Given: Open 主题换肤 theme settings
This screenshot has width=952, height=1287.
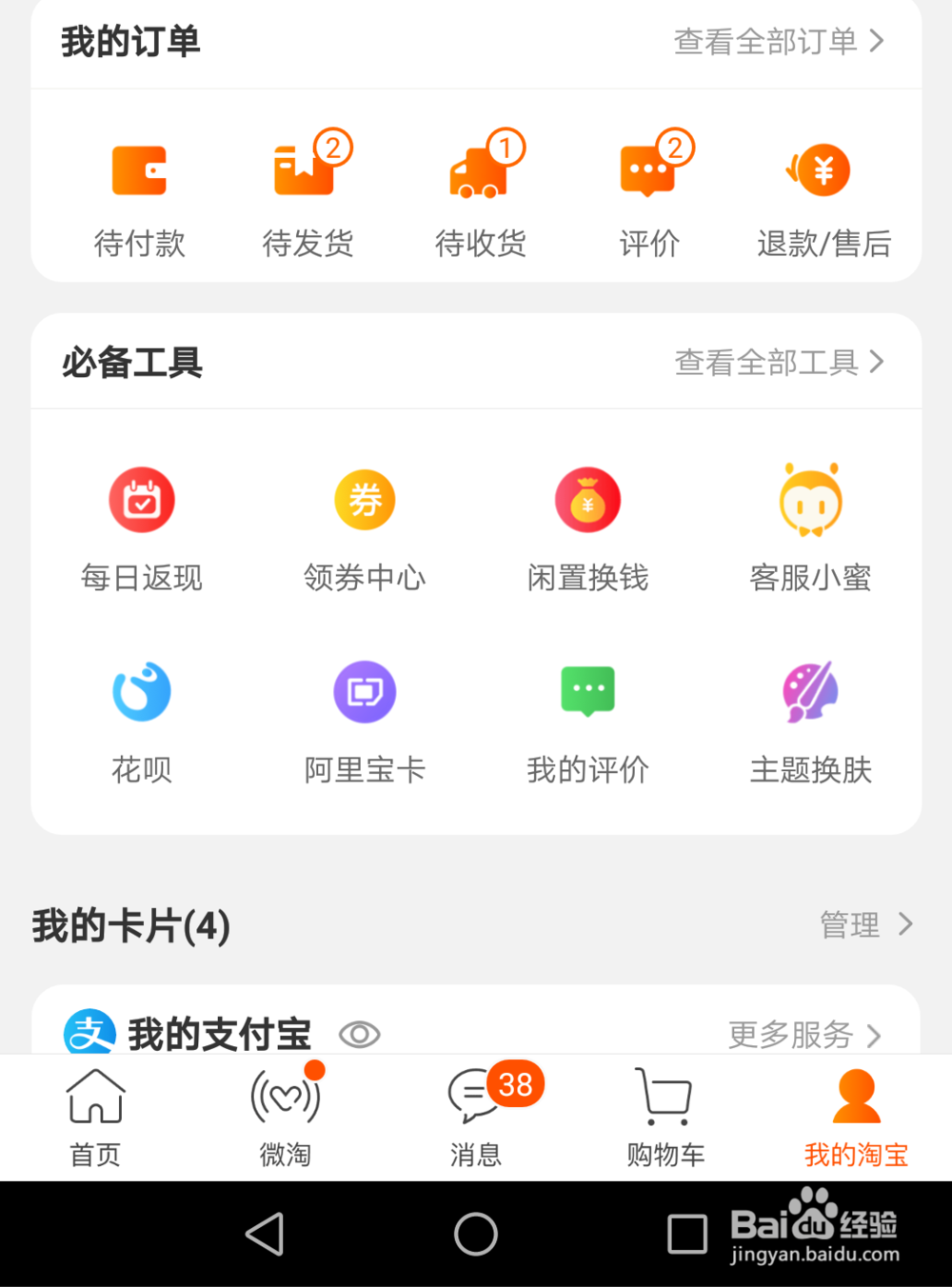Looking at the screenshot, I should coord(810,721).
